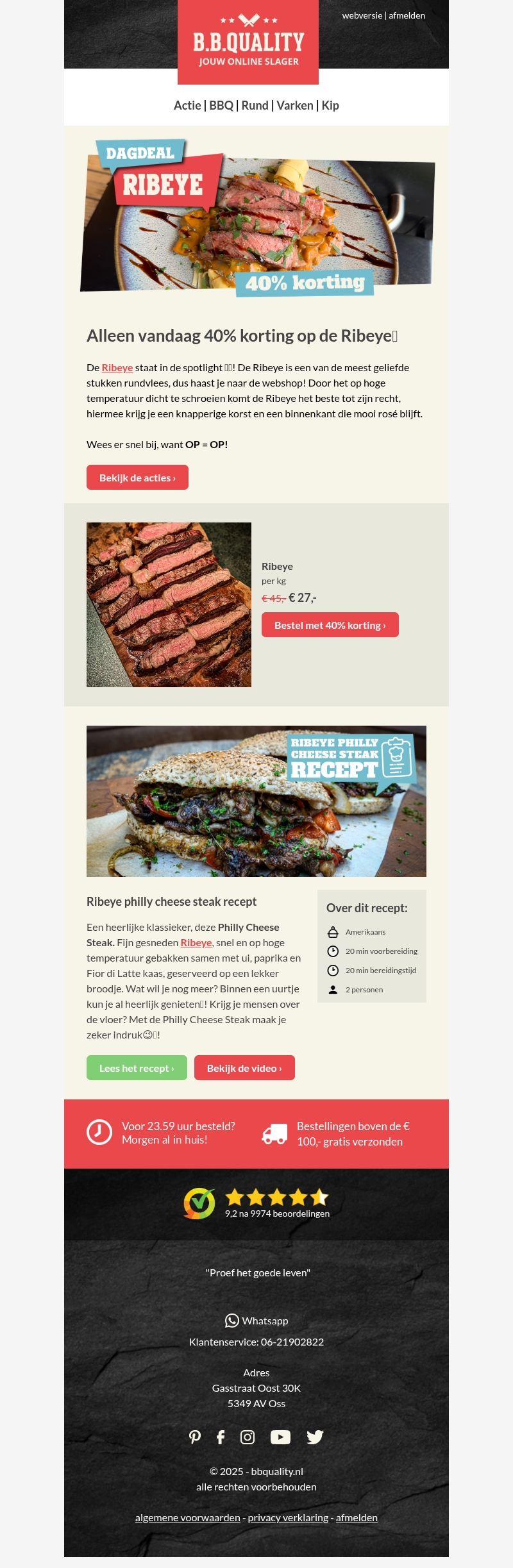Order with Bestel met 40% korting button
The image size is (513, 1568).
tap(330, 625)
